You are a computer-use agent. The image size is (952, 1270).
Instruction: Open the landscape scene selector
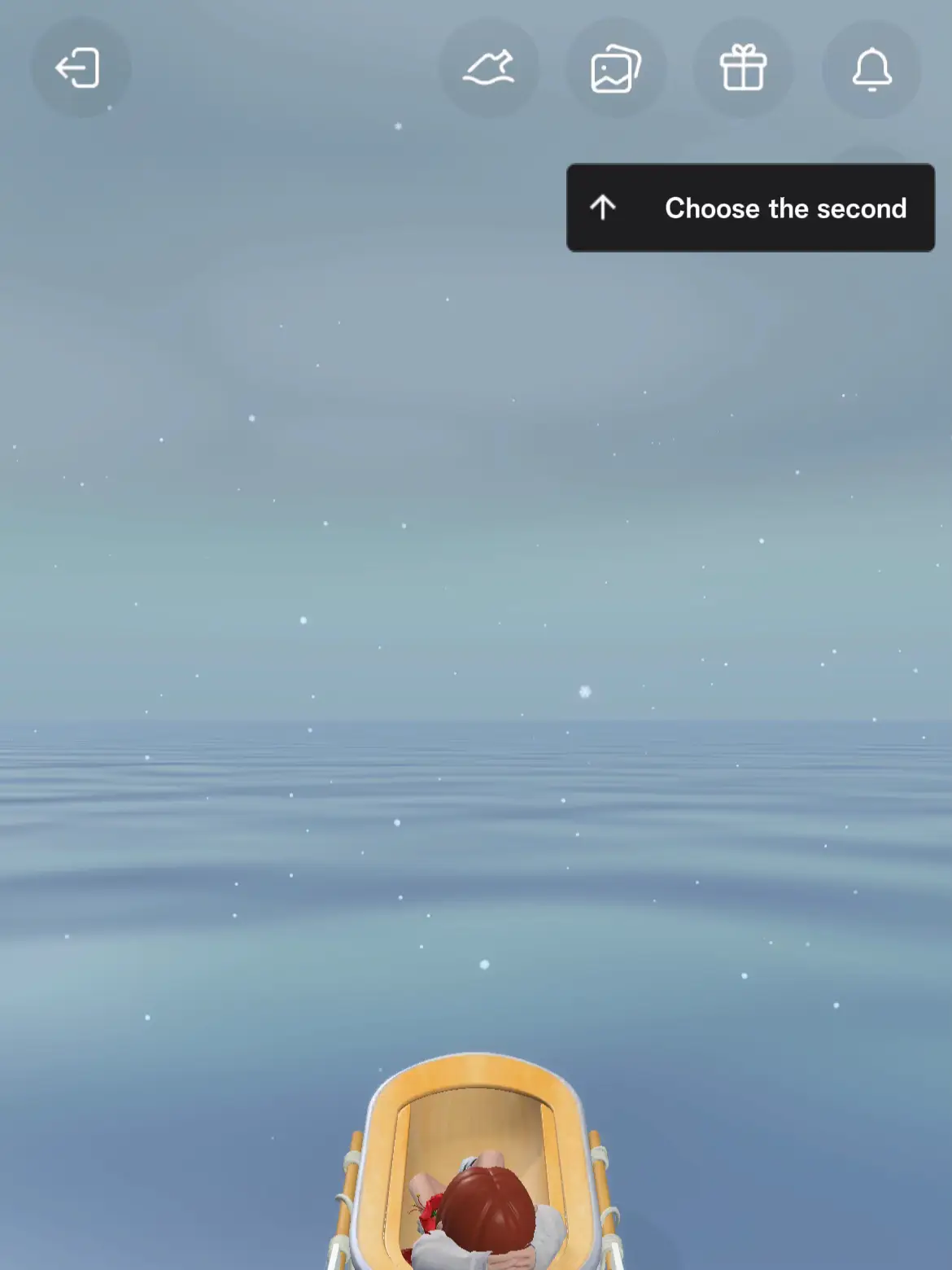[x=488, y=68]
